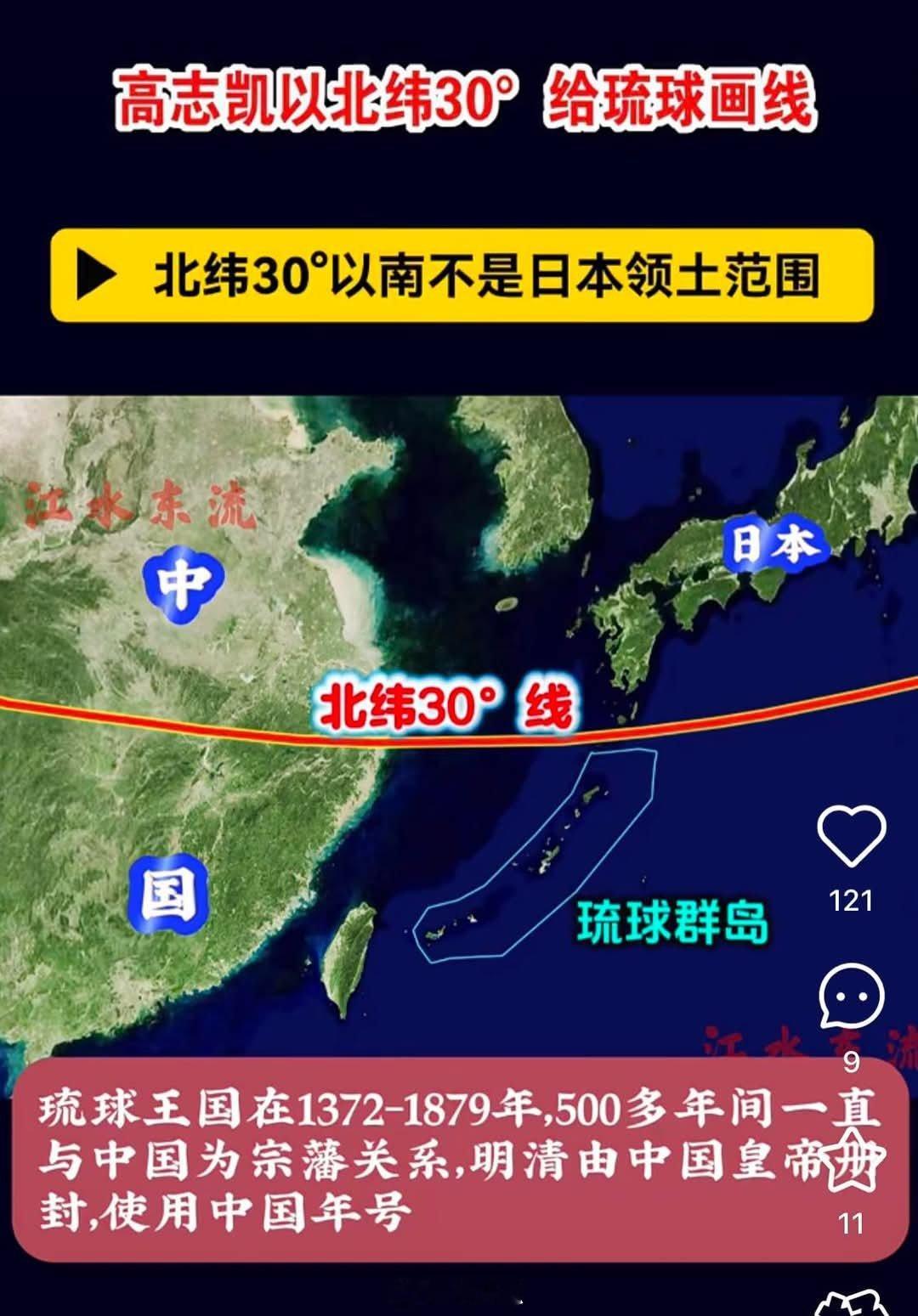918x1316 pixels.
Task: Tap the cyan 琉球群岛 label
Action: pyautogui.click(x=676, y=920)
